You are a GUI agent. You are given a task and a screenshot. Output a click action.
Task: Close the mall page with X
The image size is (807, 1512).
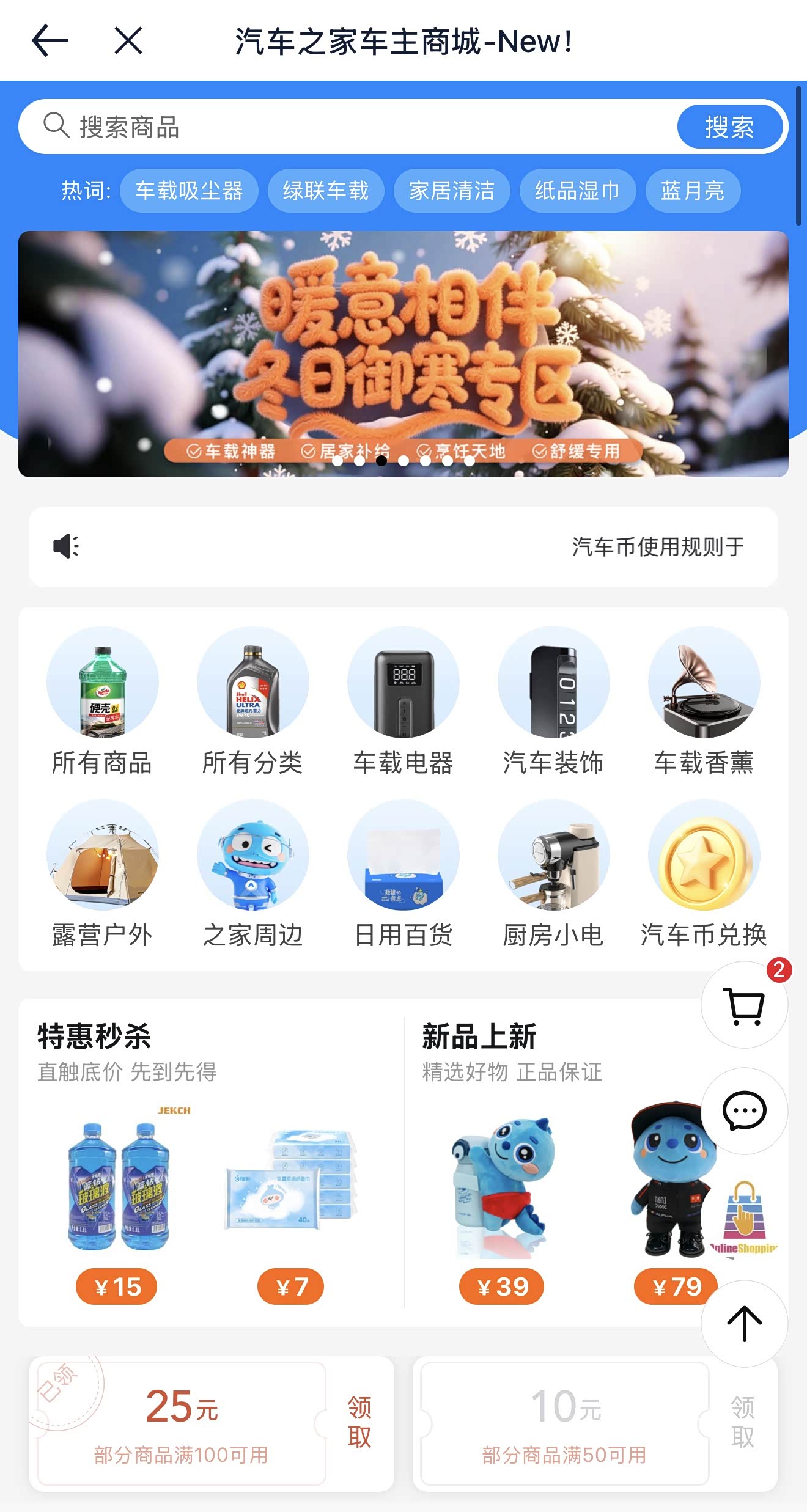[x=128, y=40]
